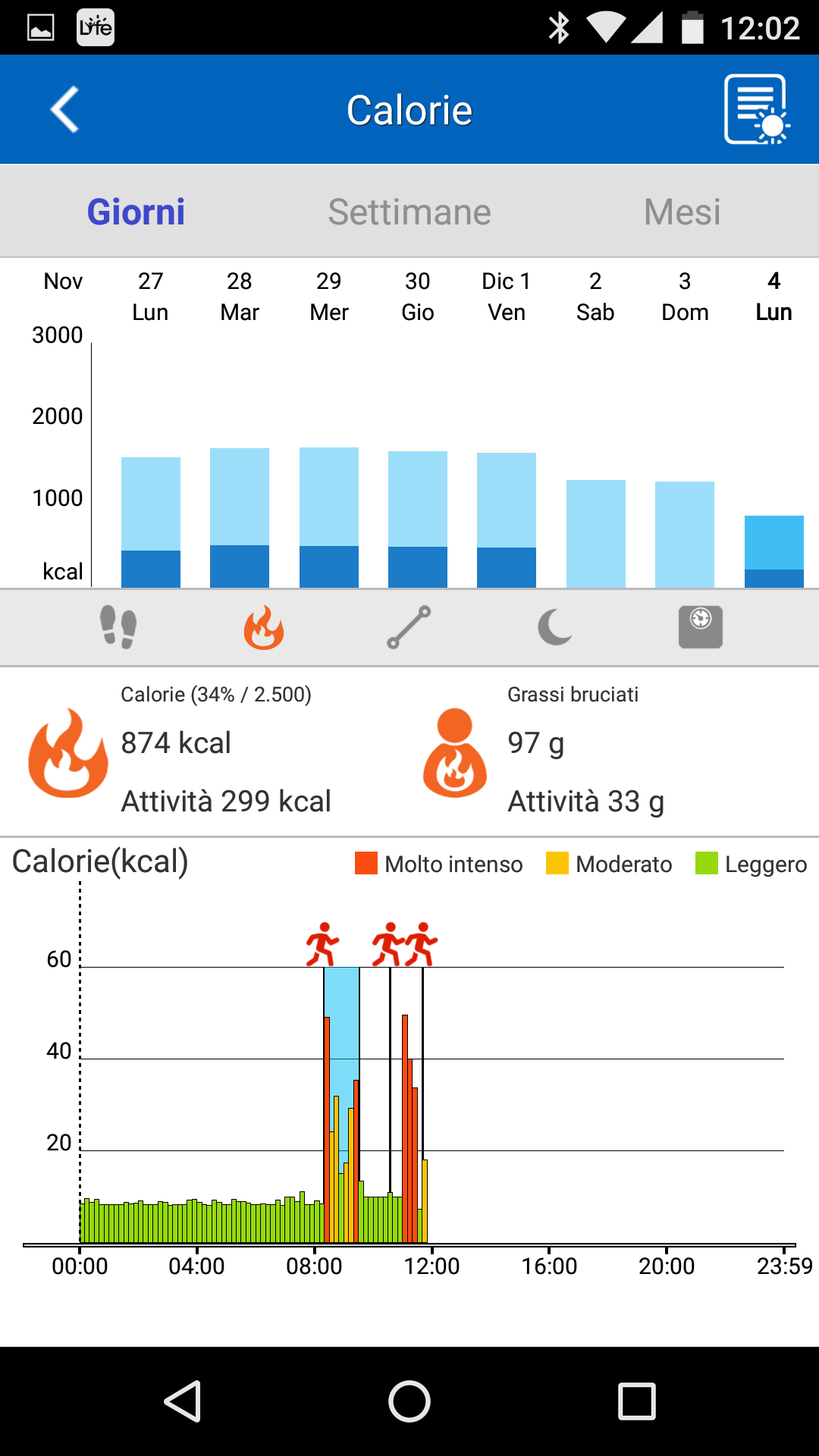This screenshot has height=1456, width=819.
Task: Select the bar for 2 Sab
Action: pyautogui.click(x=596, y=534)
